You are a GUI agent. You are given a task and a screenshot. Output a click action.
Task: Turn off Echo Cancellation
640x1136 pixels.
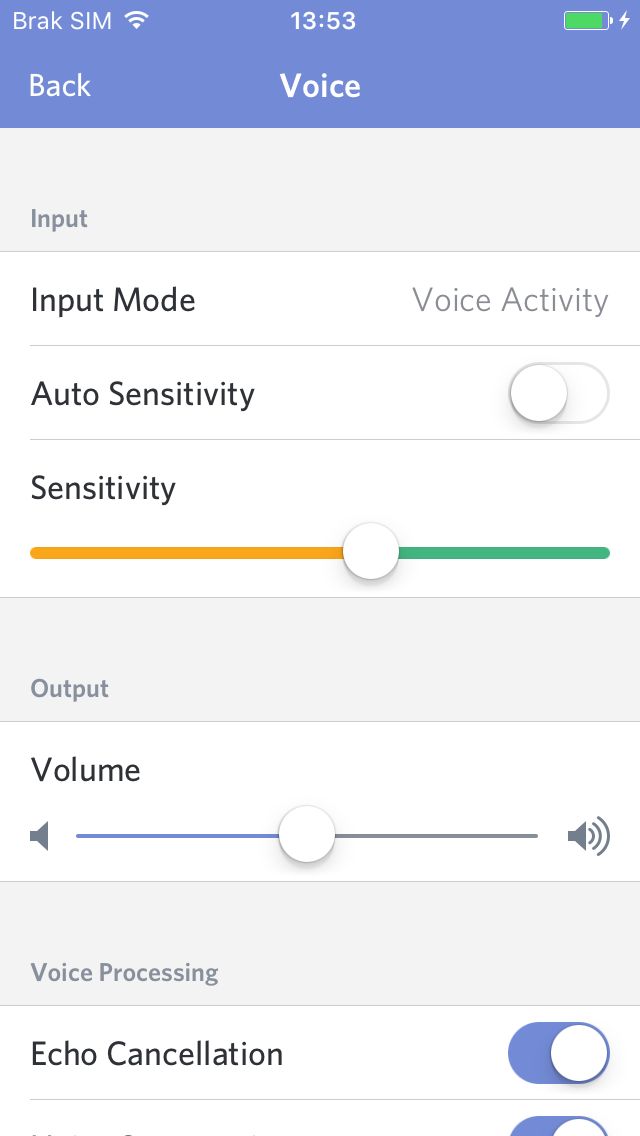tap(558, 1053)
